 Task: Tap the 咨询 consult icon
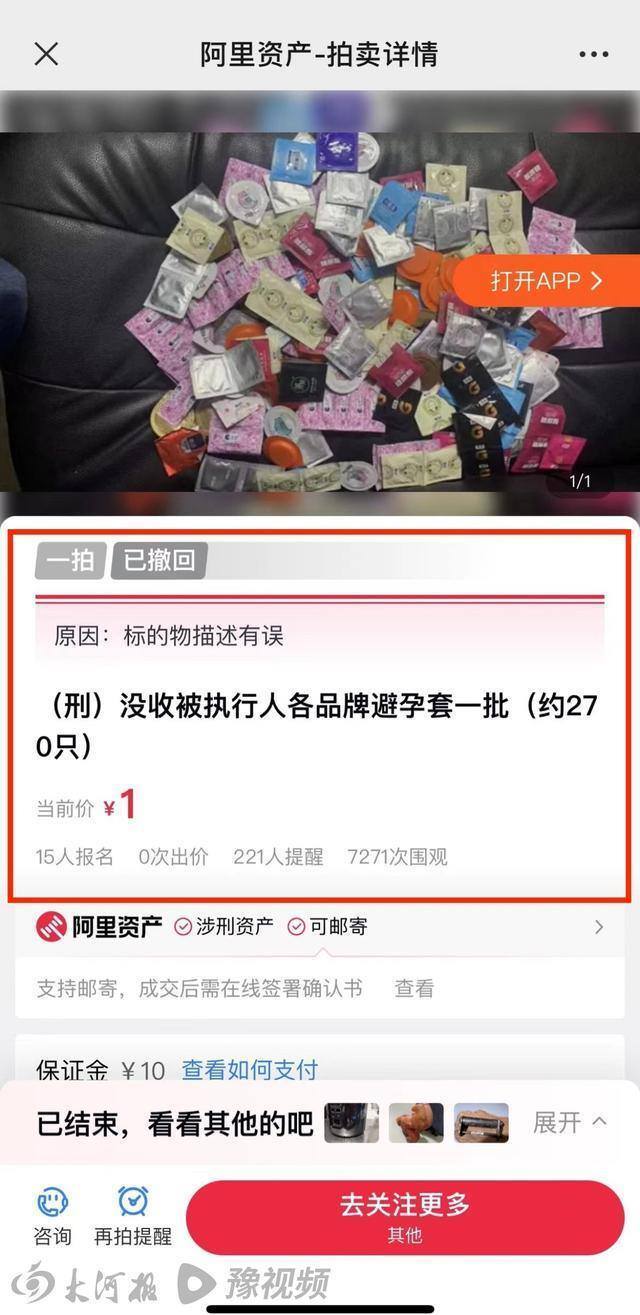(52, 1215)
